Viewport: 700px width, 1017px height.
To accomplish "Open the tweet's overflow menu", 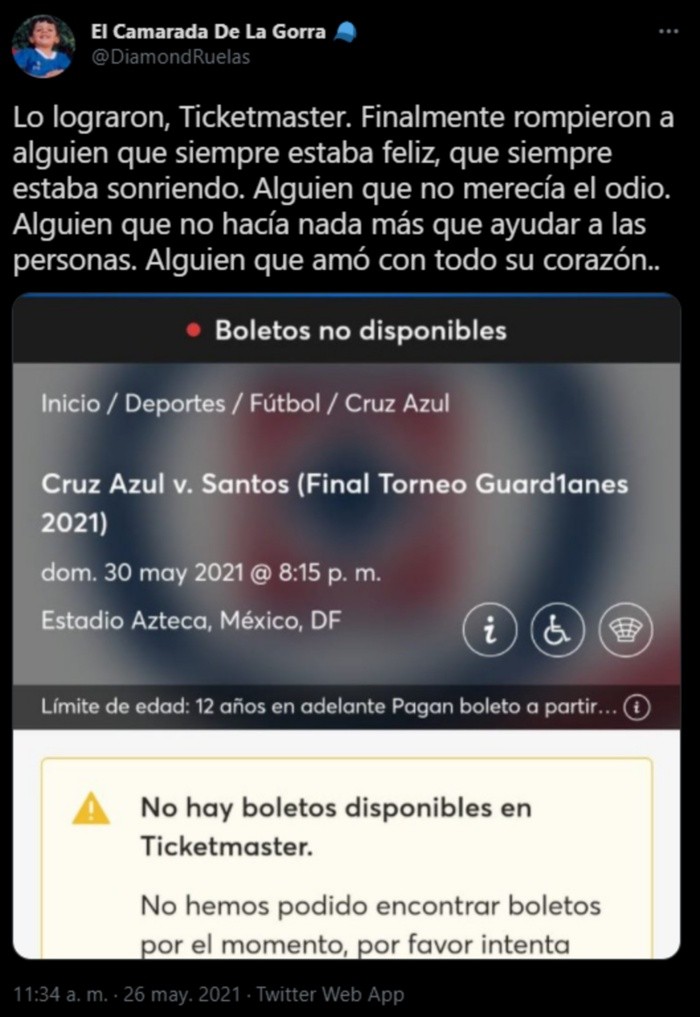I will pos(668,32).
